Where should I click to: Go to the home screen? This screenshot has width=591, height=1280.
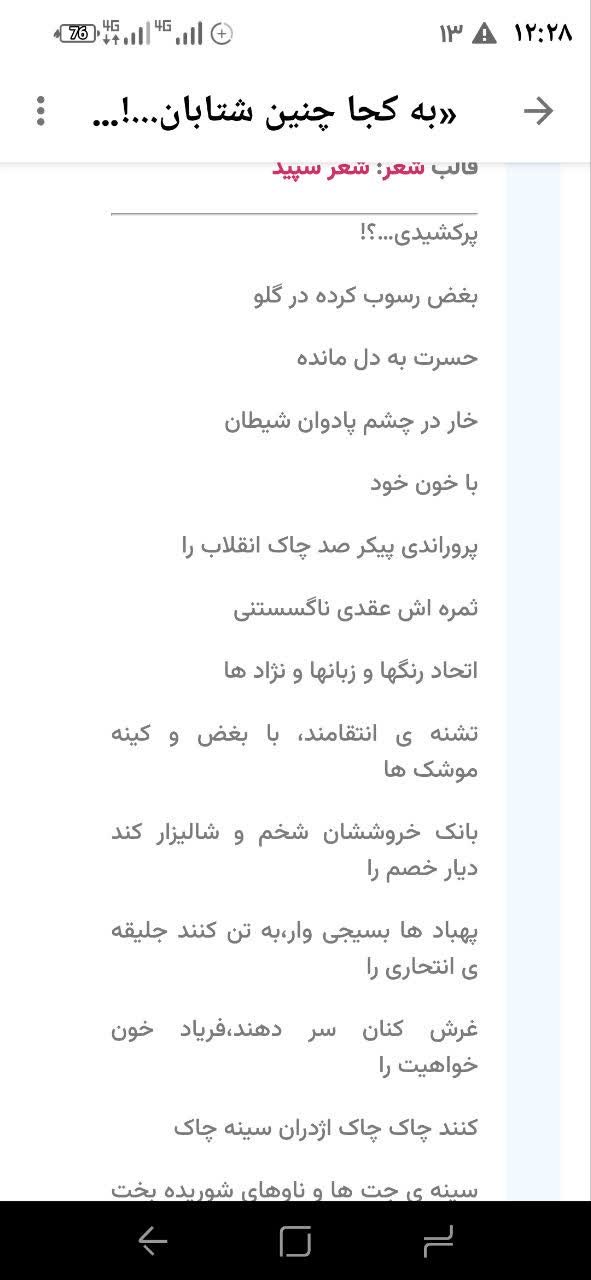(x=295, y=1241)
